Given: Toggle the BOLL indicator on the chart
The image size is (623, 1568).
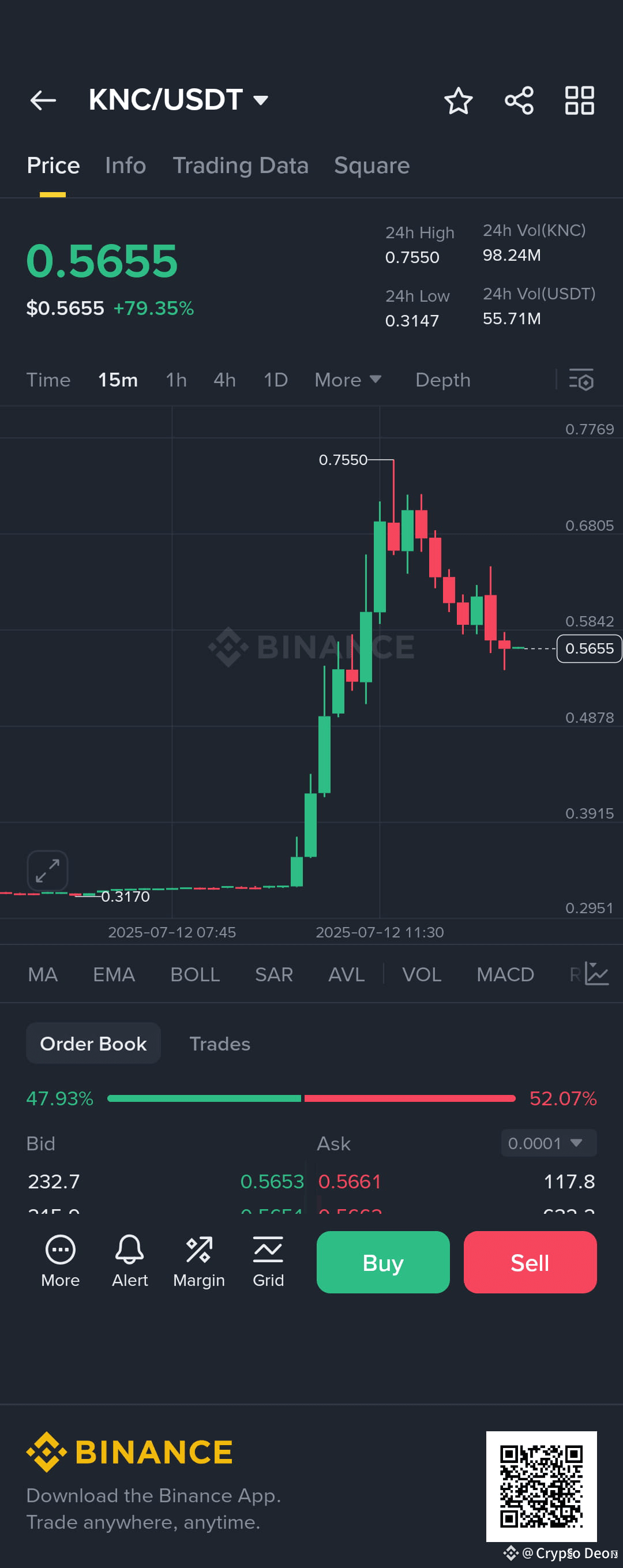Looking at the screenshot, I should click(x=195, y=974).
